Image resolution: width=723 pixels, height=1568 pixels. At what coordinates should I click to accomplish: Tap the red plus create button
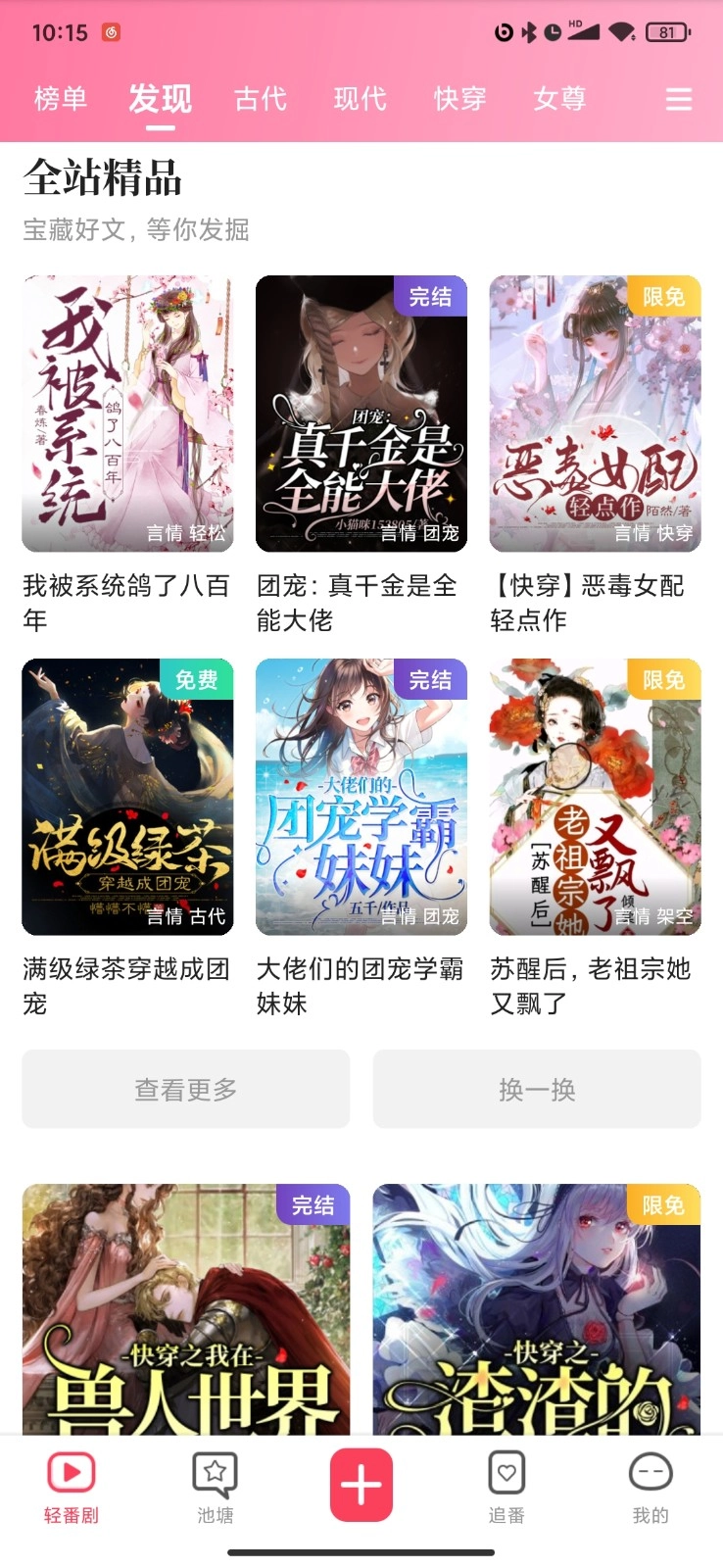361,1485
